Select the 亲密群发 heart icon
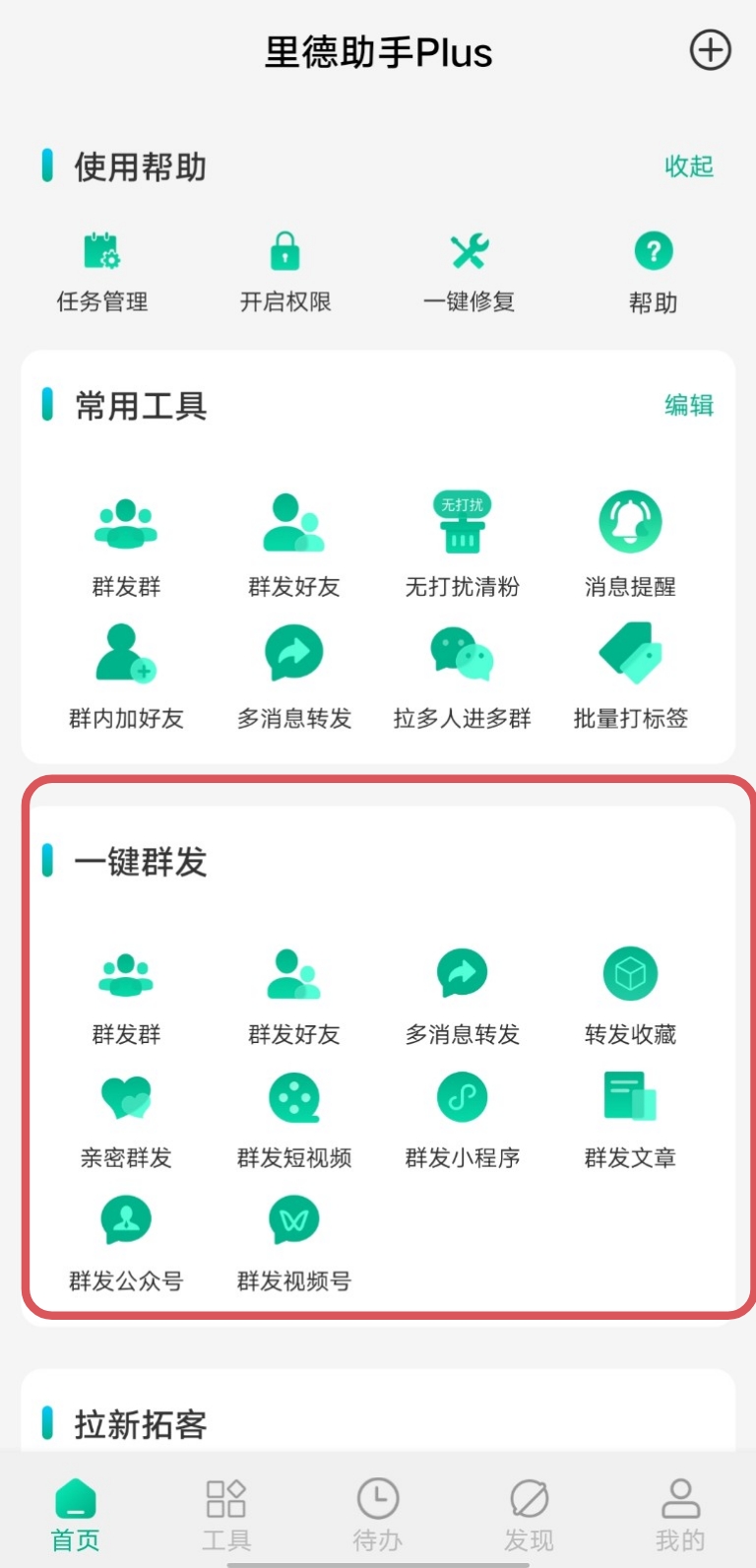Screen dimensions: 756x1568 [x=126, y=1096]
